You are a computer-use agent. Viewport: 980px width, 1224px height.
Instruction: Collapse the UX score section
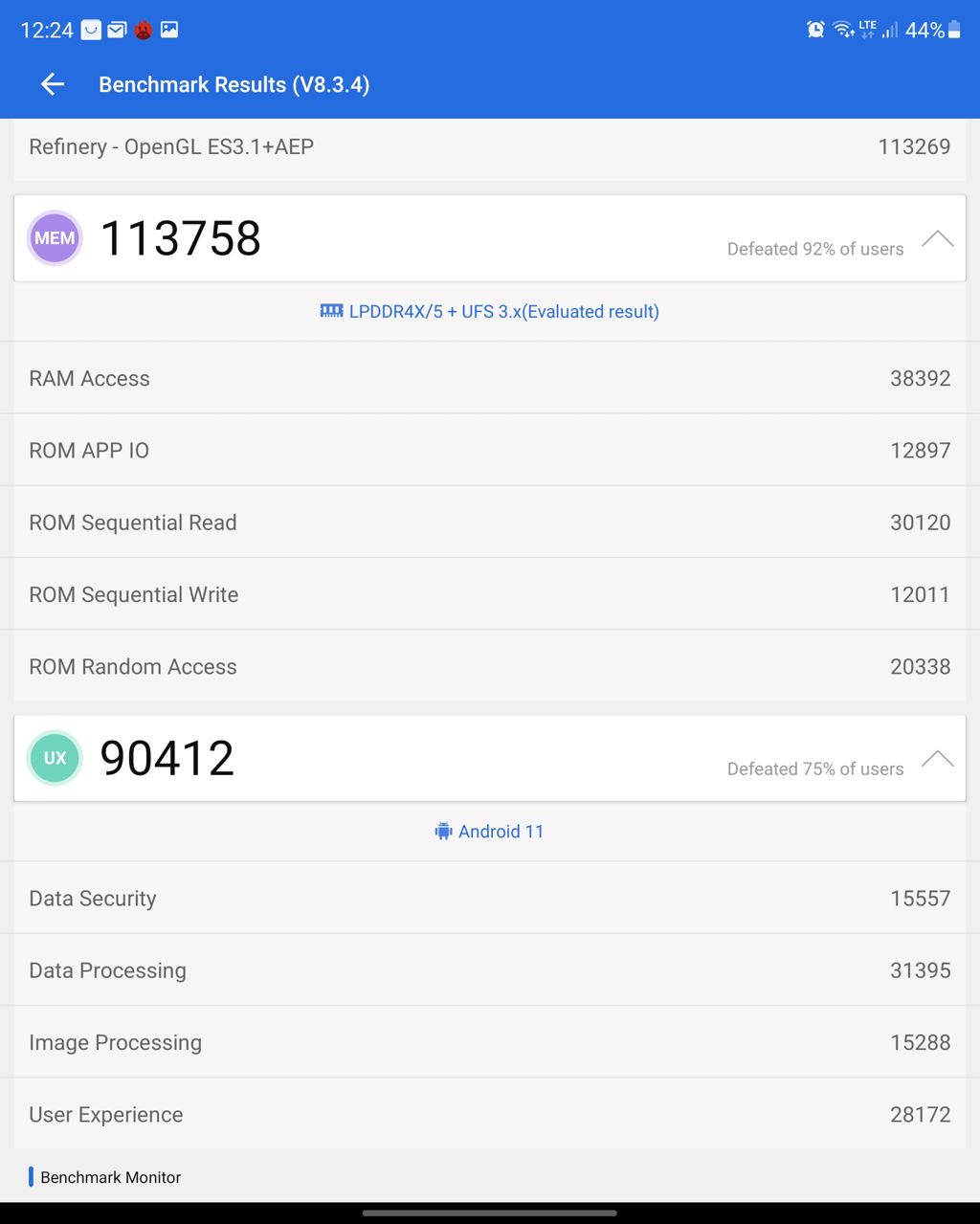click(937, 759)
